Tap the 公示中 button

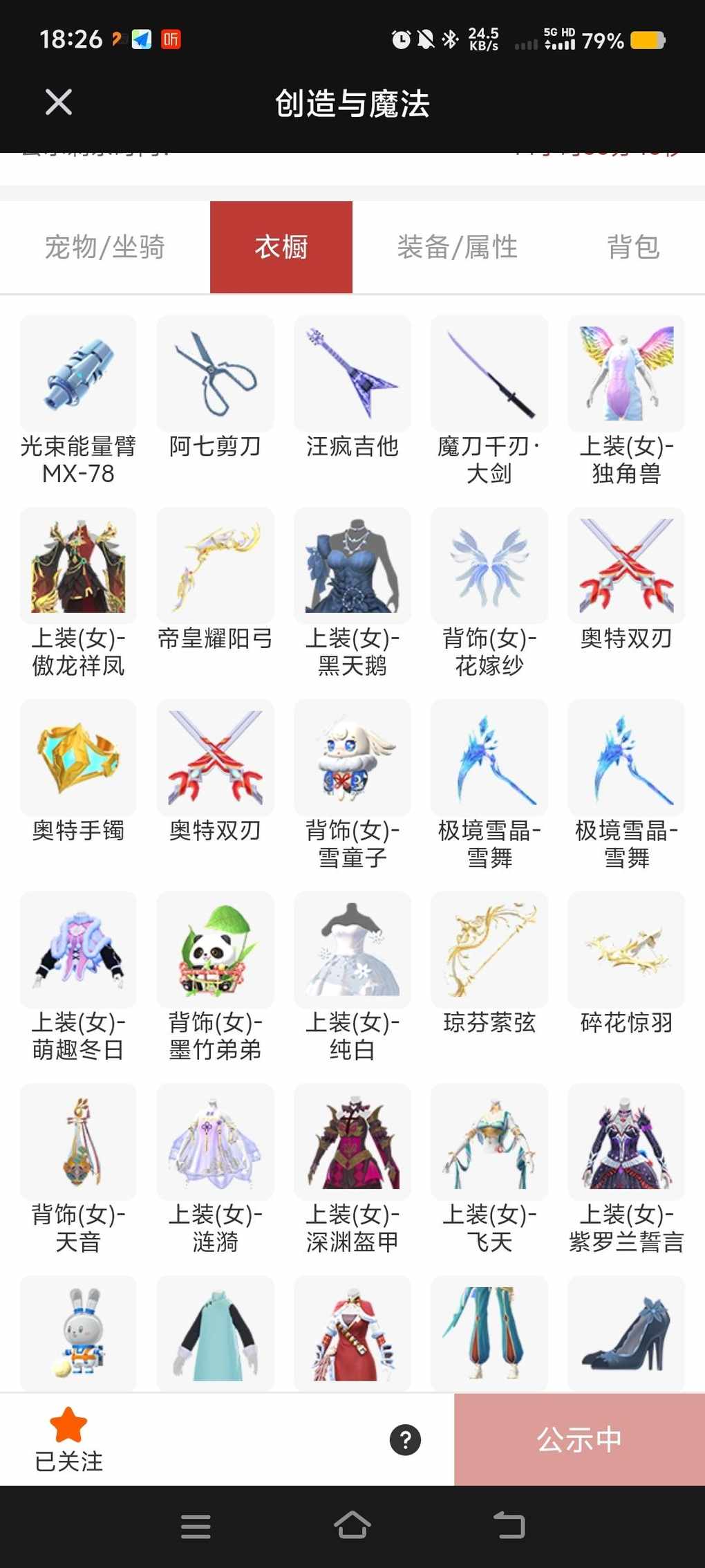pyautogui.click(x=579, y=1439)
